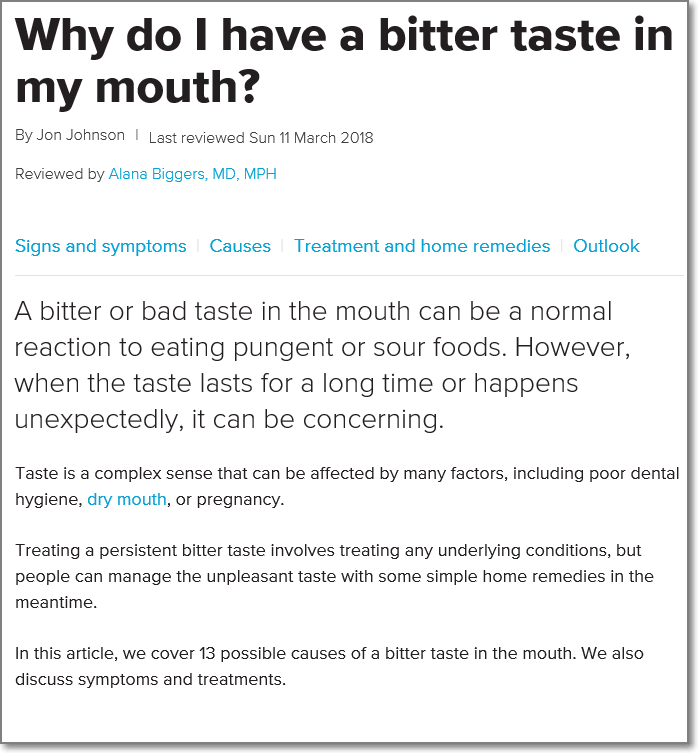Jump to Causes section

[240, 246]
